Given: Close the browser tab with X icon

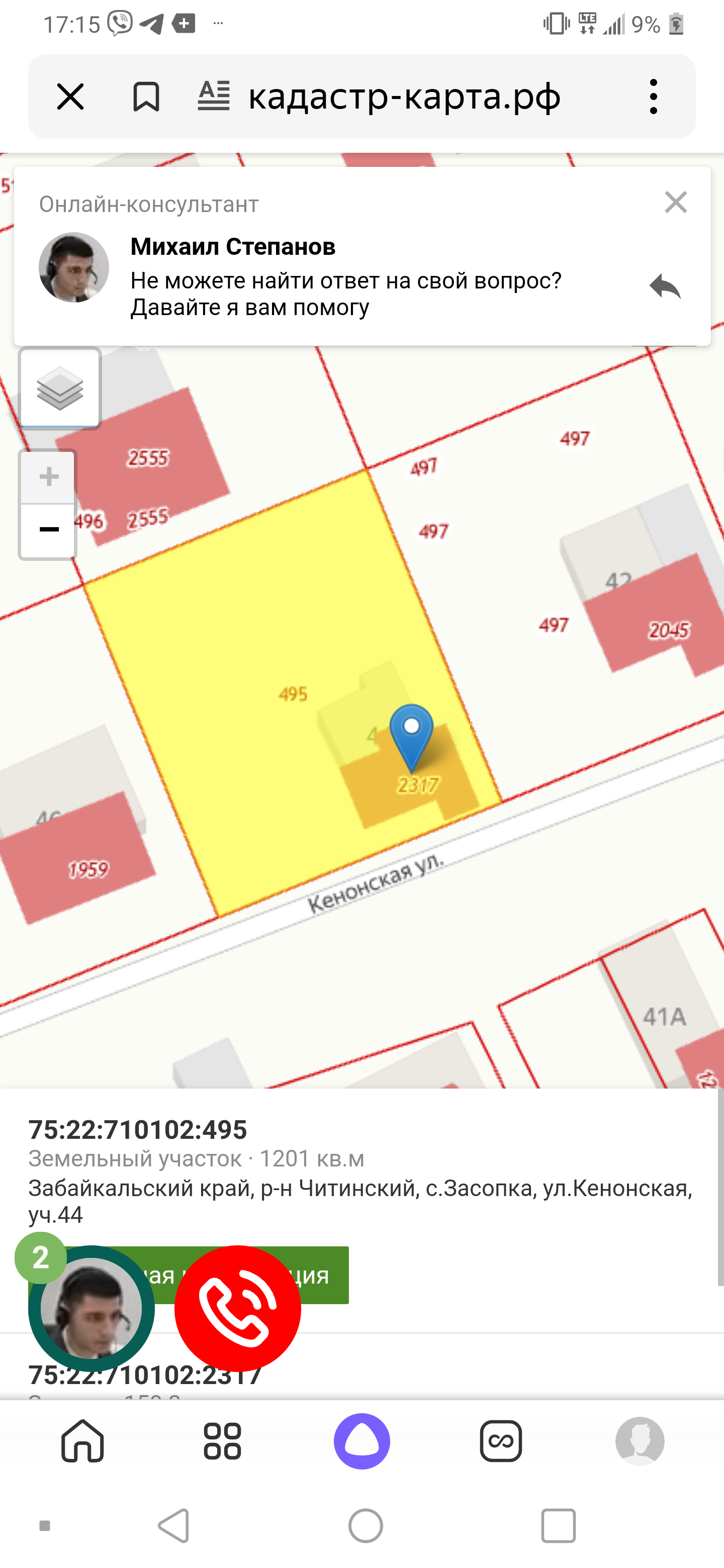Looking at the screenshot, I should pyautogui.click(x=70, y=97).
